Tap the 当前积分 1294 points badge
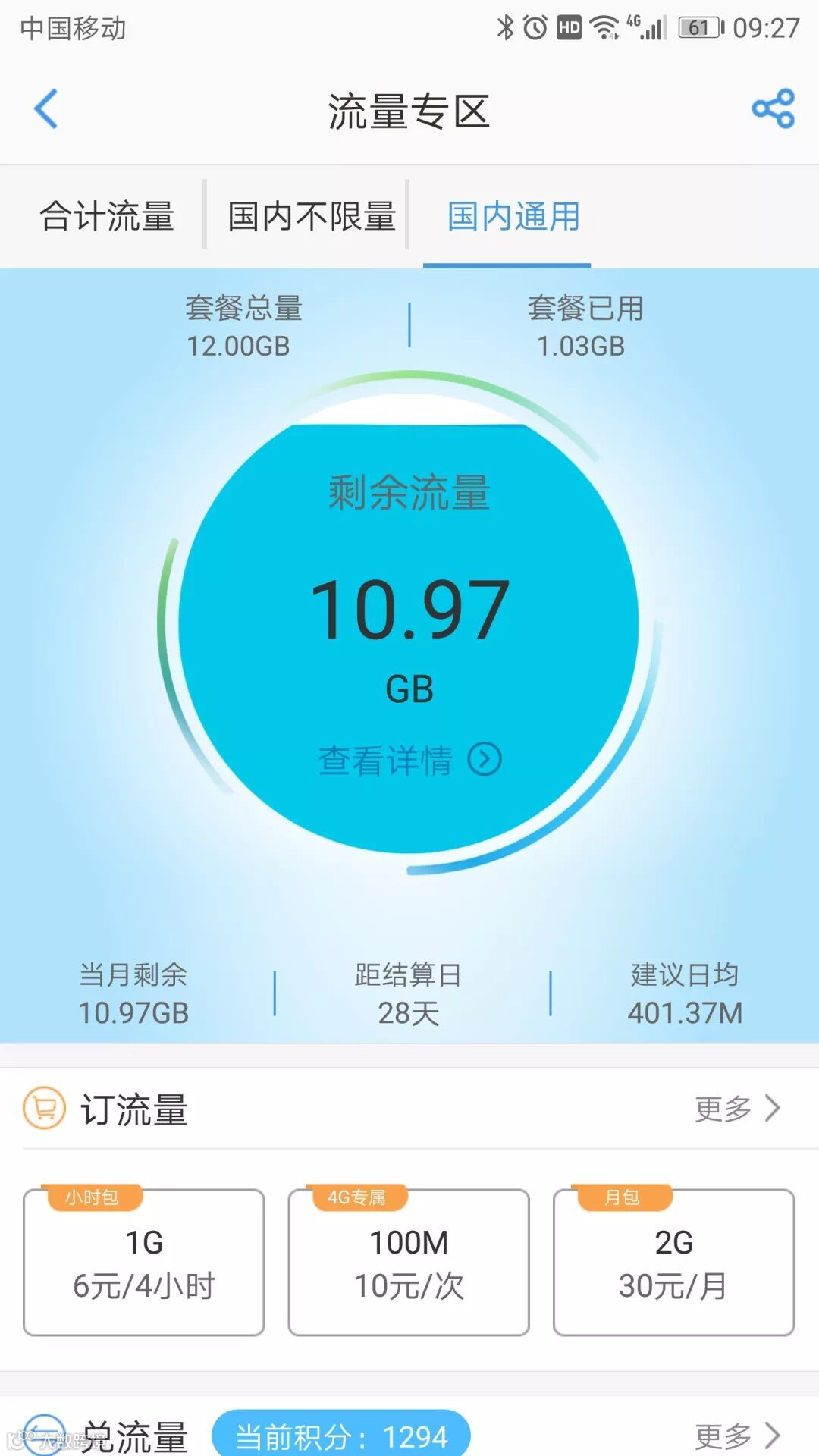 tap(341, 1435)
